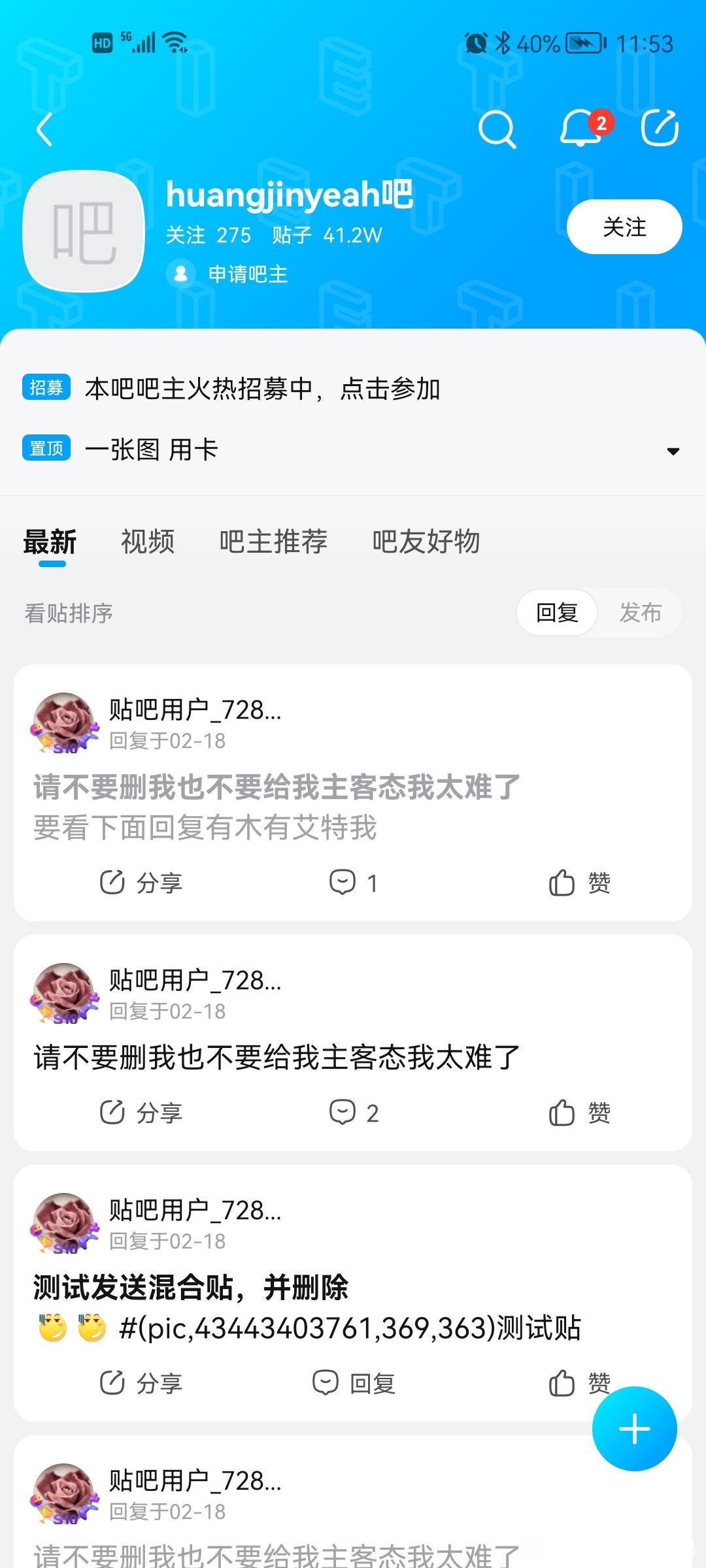The height and width of the screenshot is (1568, 706).
Task: Open the pinned post 一张图 用卡
Action: (152, 449)
